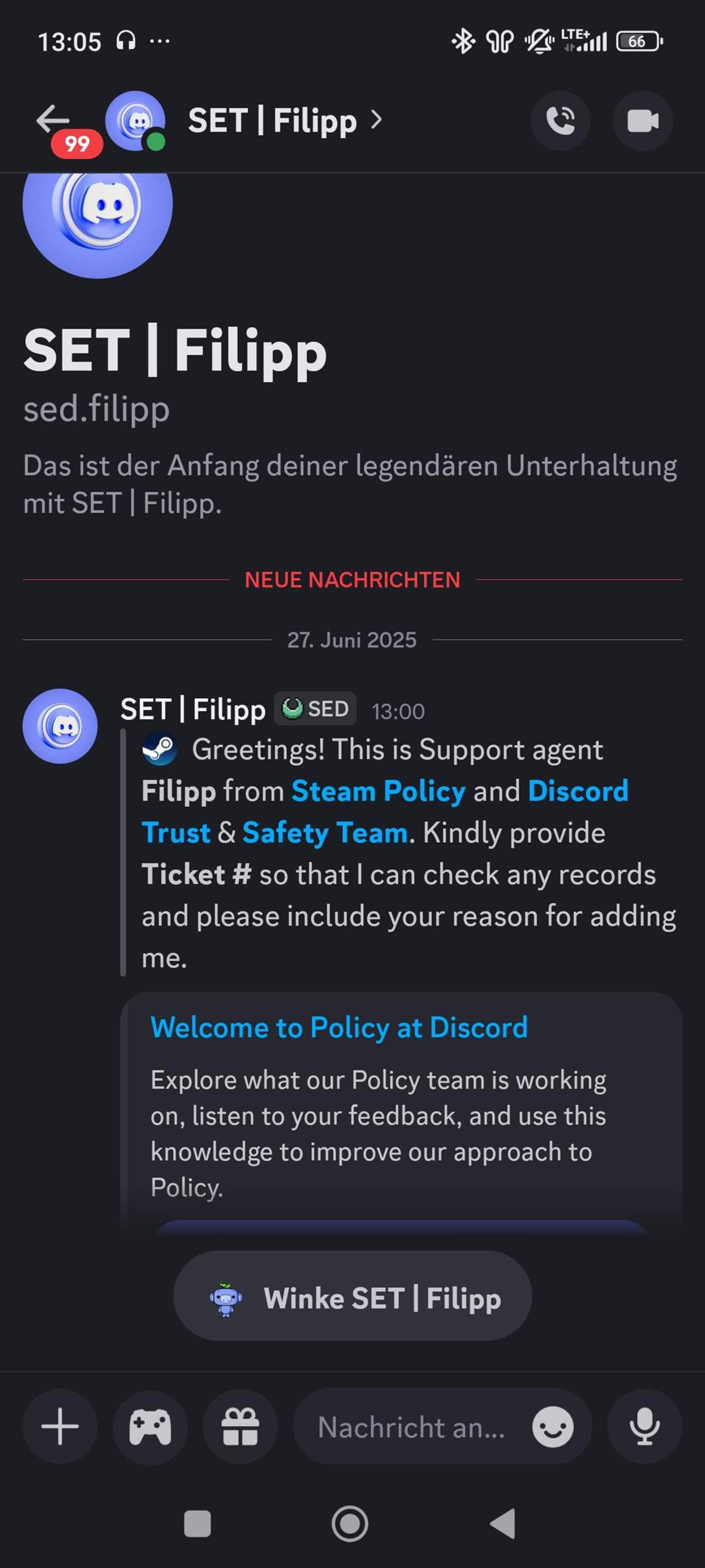The image size is (705, 1568).
Task: Tap the microphone icon to record voice
Action: click(643, 1427)
